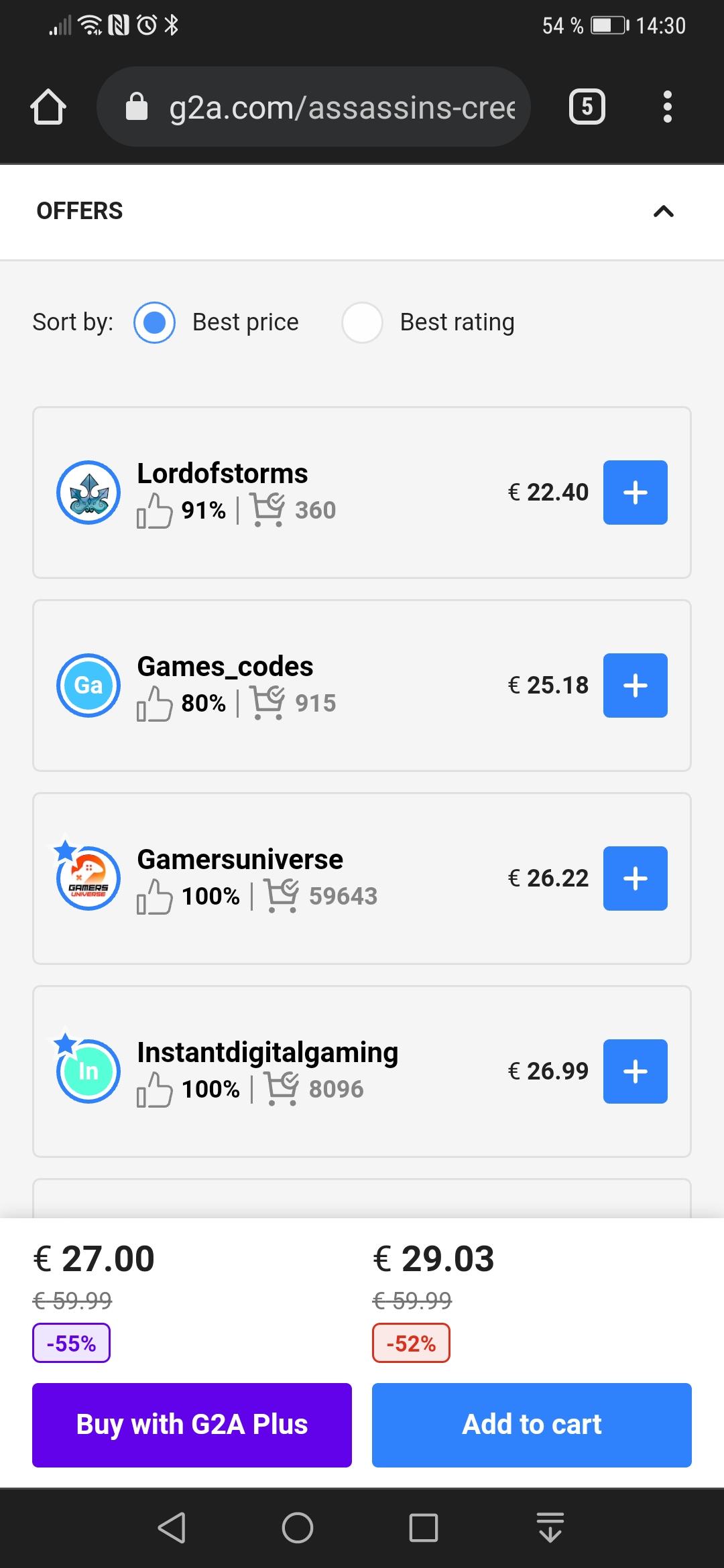The image size is (724, 1568).
Task: Add Games_codes offer to cart
Action: pyautogui.click(x=635, y=685)
